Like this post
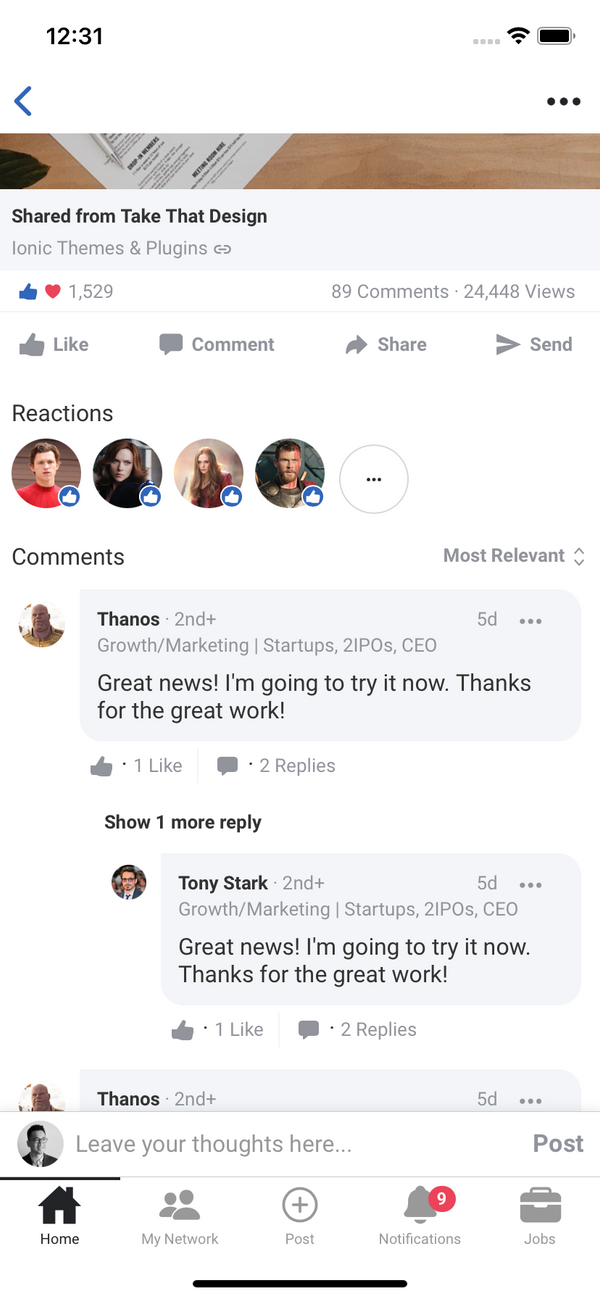 coord(54,345)
